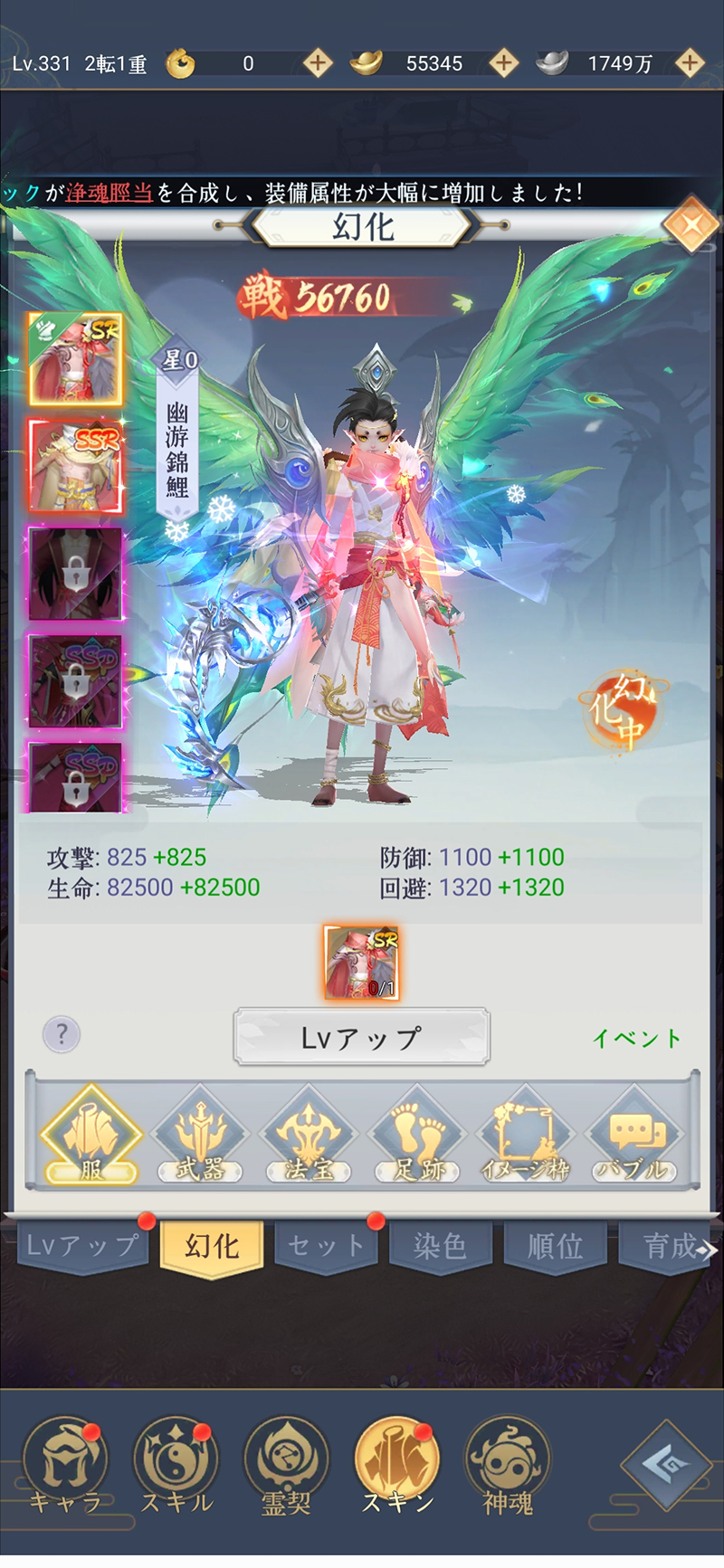Image resolution: width=724 pixels, height=1568 pixels.
Task: Switch to the 順位 tab
Action: pos(555,1247)
